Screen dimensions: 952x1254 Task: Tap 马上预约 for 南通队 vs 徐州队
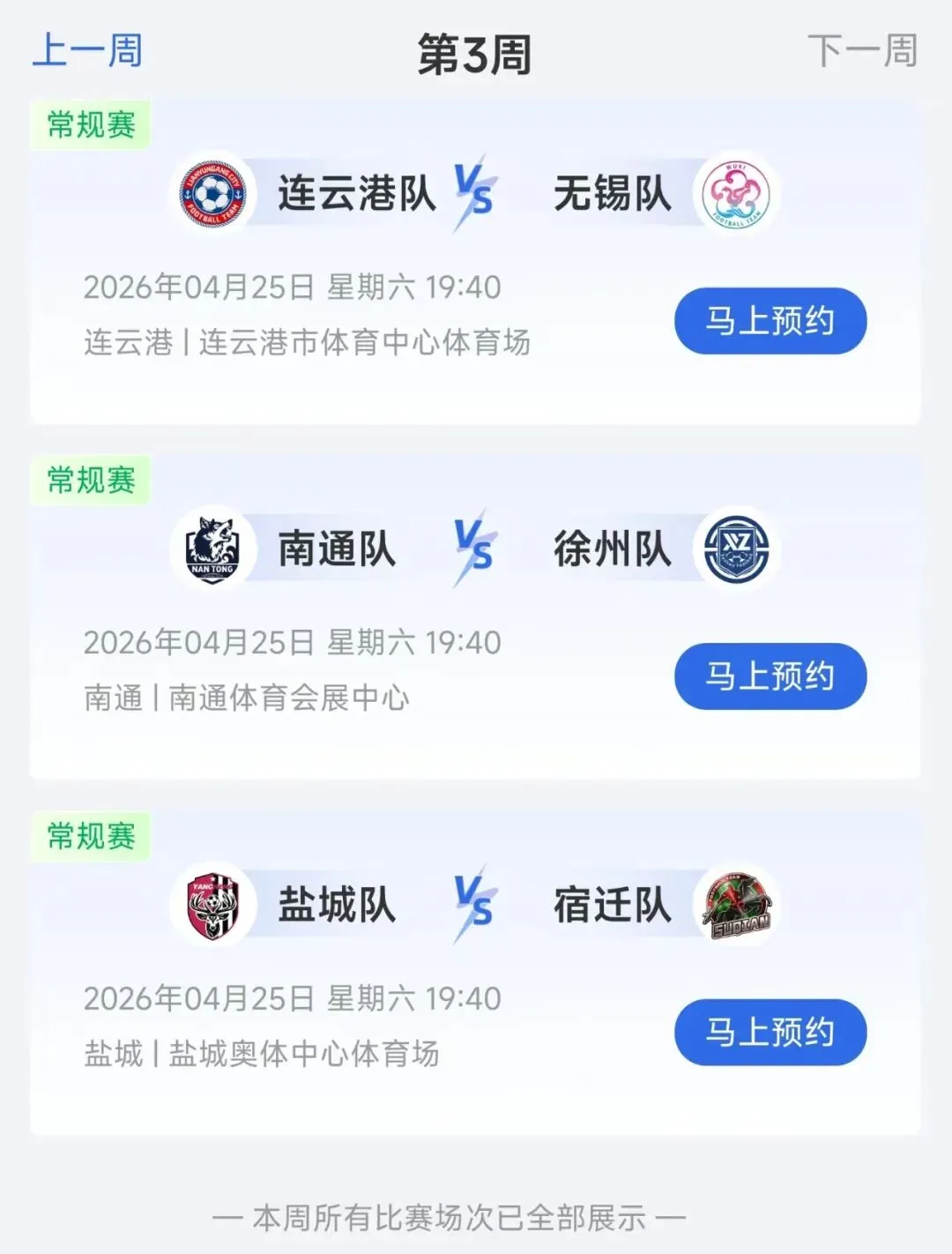(x=770, y=676)
